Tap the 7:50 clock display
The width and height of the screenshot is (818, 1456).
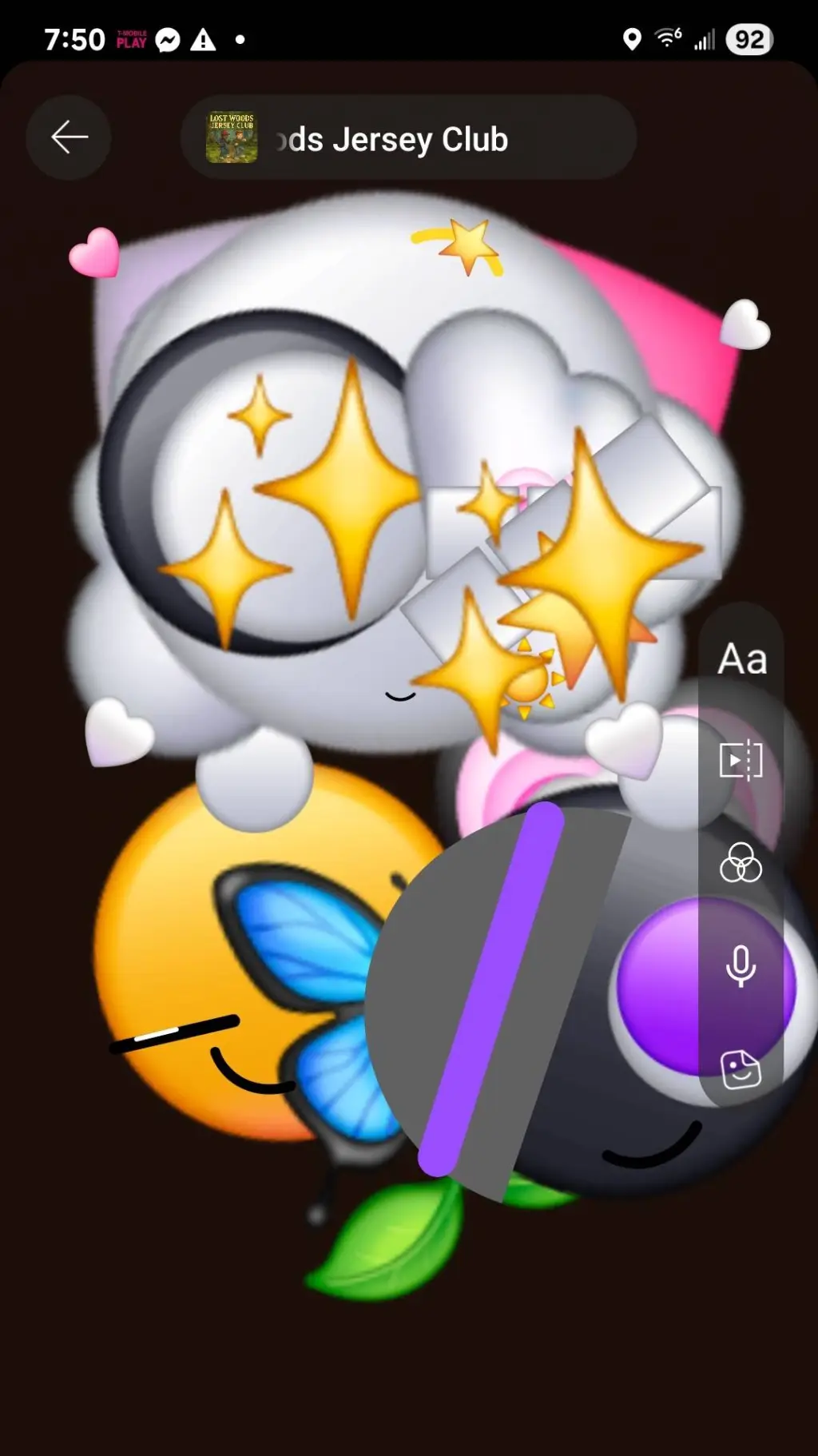(76, 38)
